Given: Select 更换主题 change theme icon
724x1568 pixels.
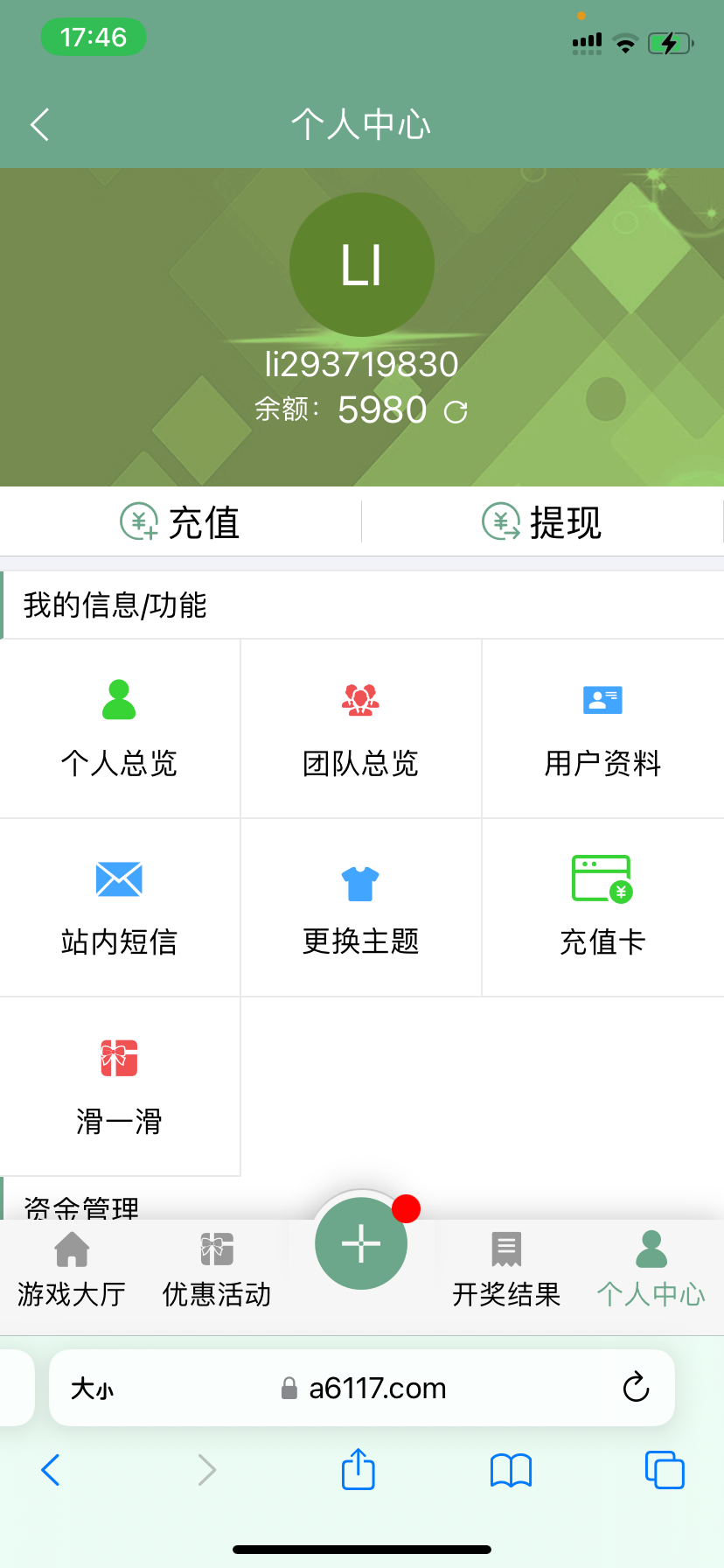Looking at the screenshot, I should click(x=360, y=906).
